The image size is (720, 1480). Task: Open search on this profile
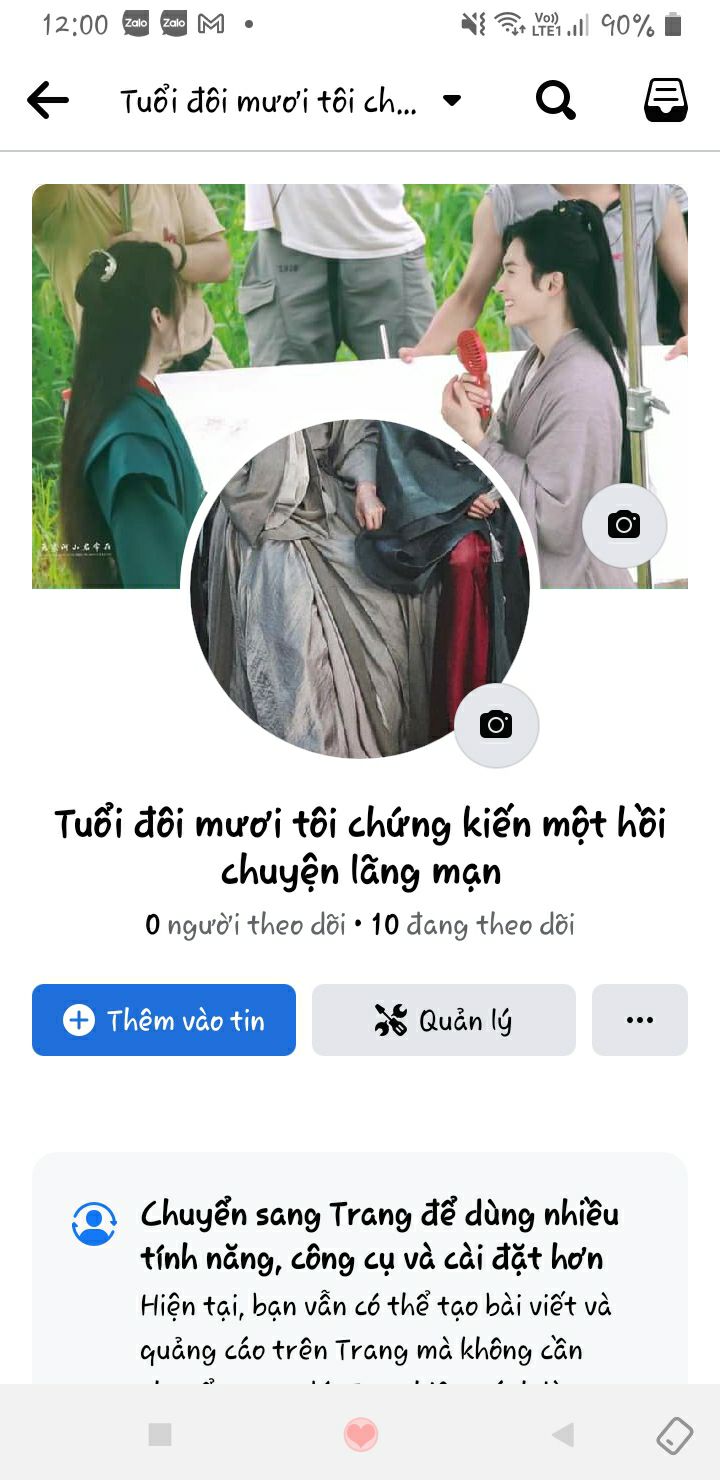click(x=556, y=101)
